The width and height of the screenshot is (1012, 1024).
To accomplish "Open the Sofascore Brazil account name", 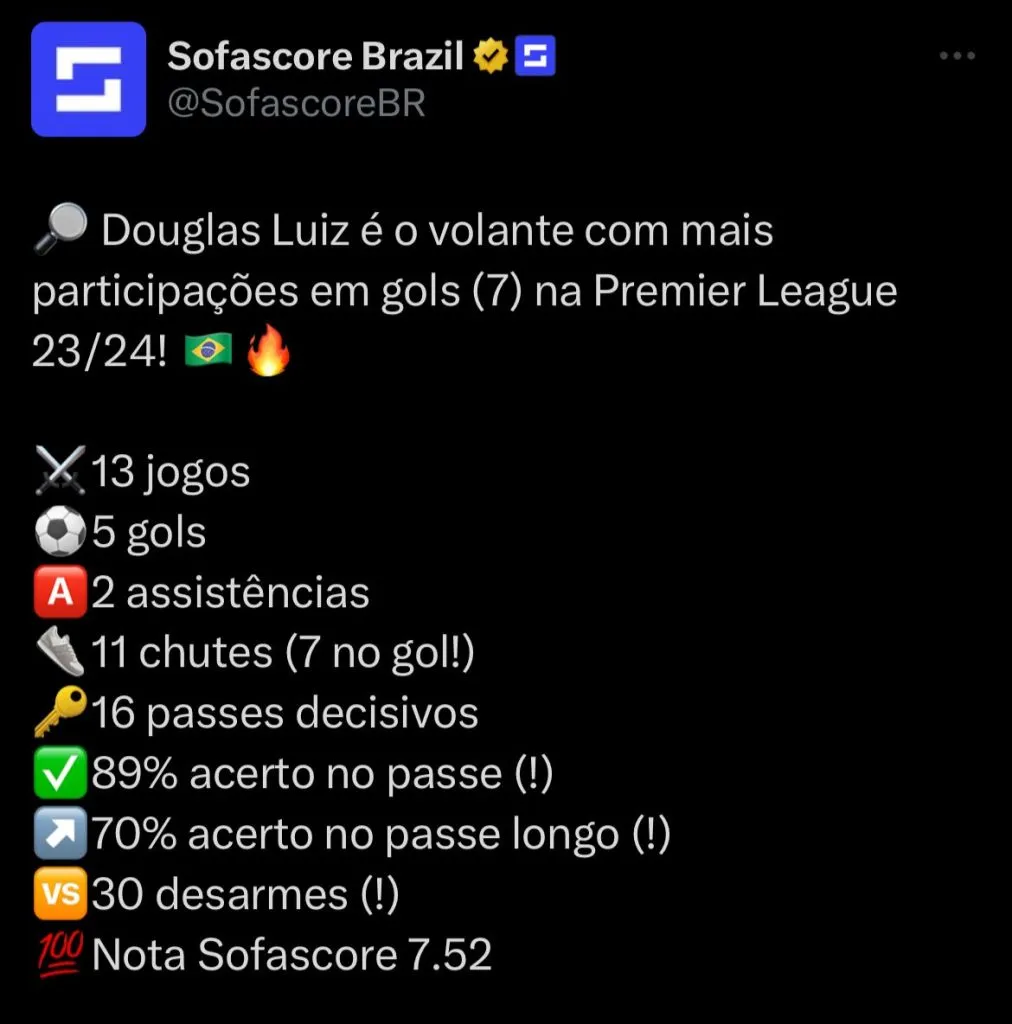I will 315,57.
